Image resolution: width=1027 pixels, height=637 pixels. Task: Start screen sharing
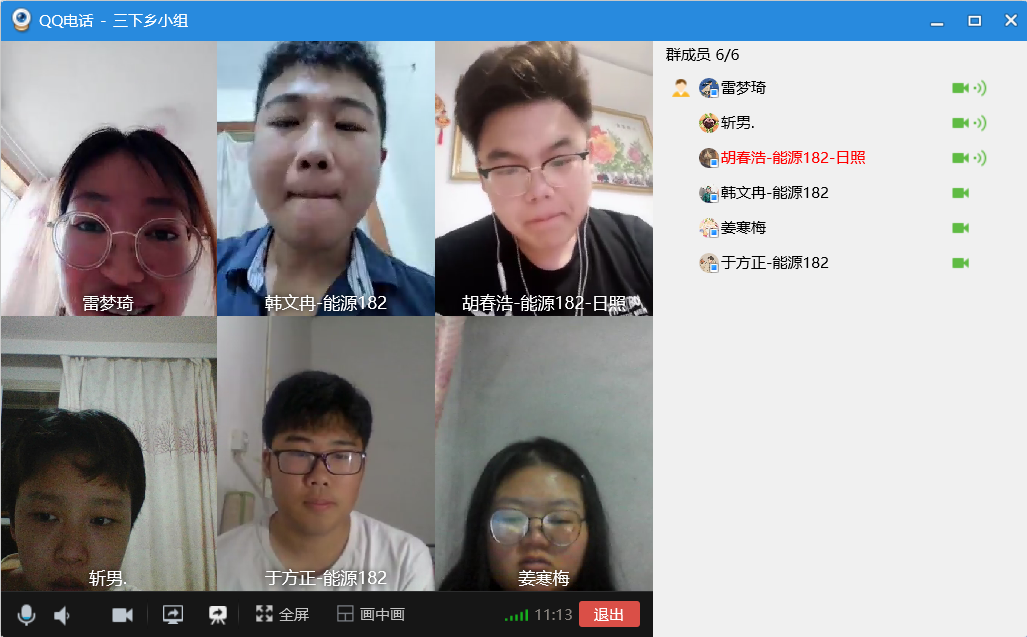173,614
